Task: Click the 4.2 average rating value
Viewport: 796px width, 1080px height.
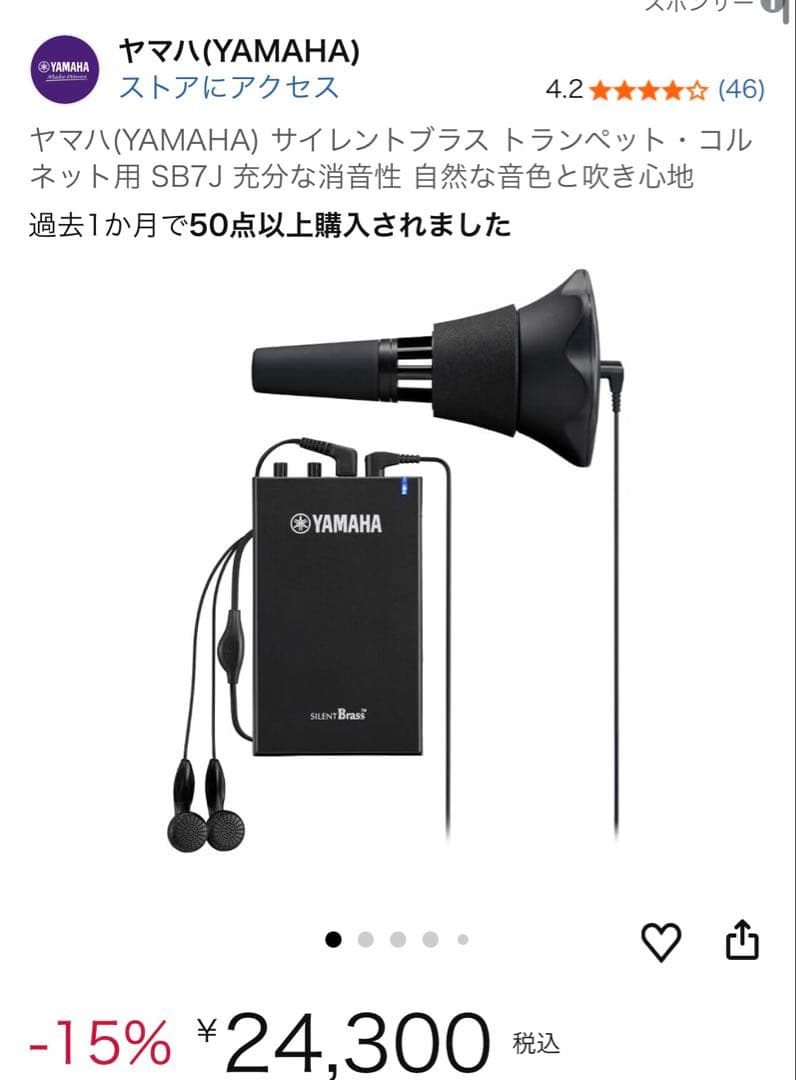Action: coord(565,88)
